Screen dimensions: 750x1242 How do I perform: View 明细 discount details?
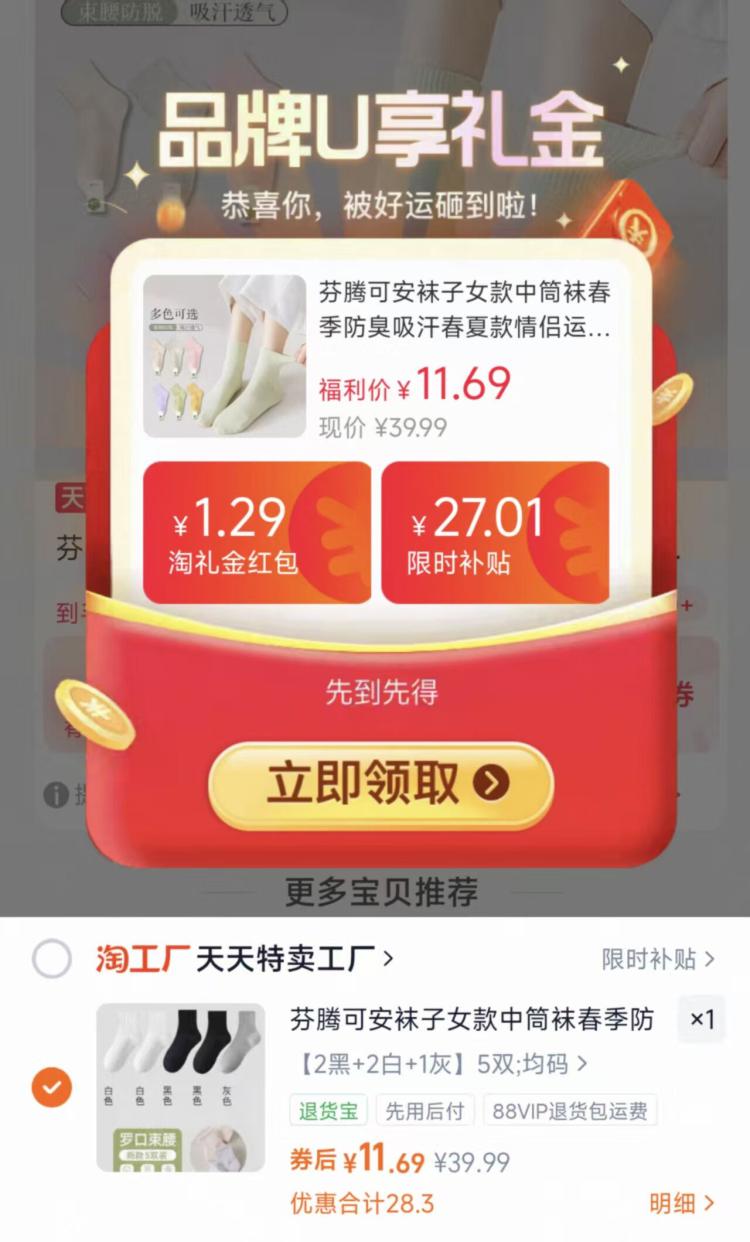point(682,1203)
